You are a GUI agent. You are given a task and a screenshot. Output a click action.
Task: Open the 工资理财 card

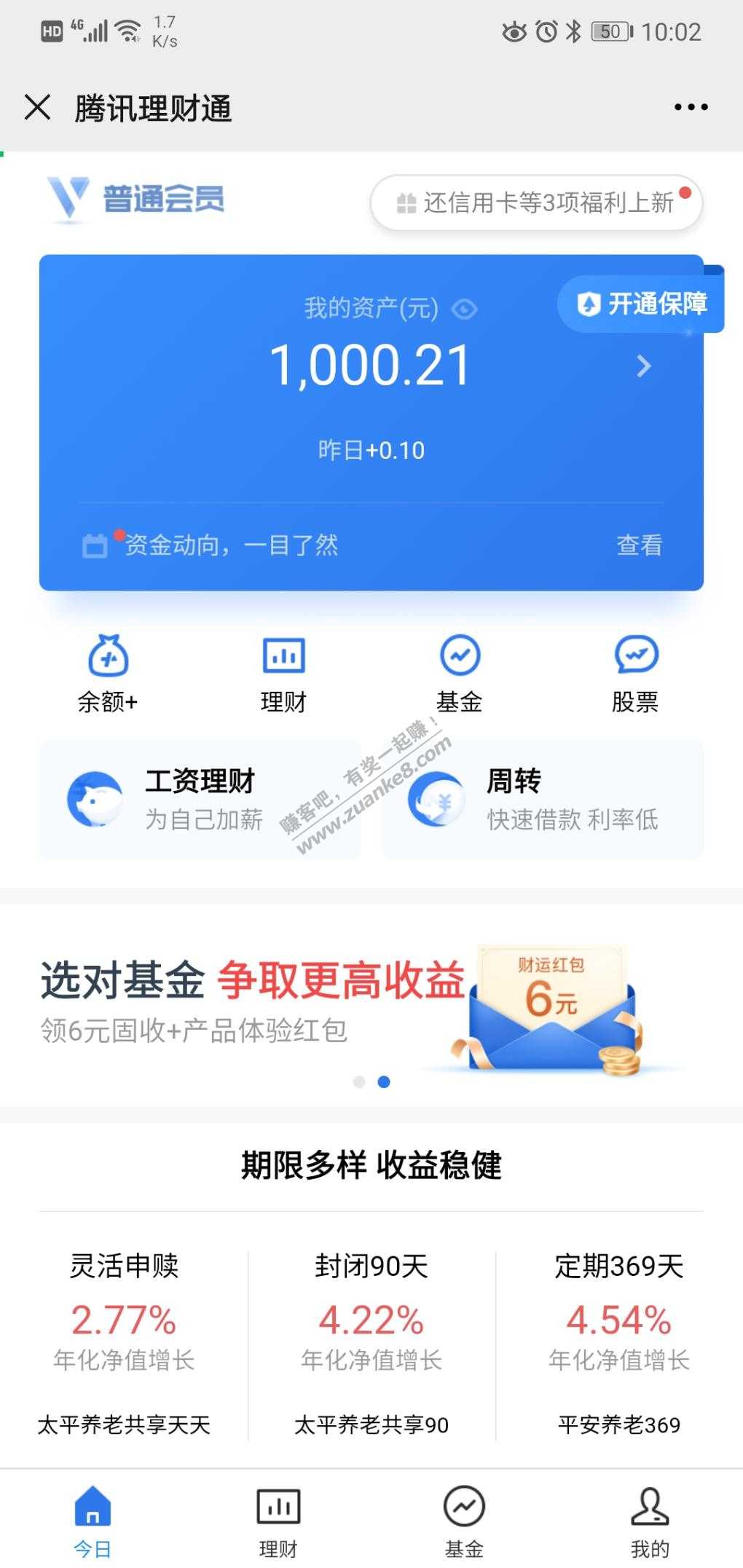click(x=200, y=800)
